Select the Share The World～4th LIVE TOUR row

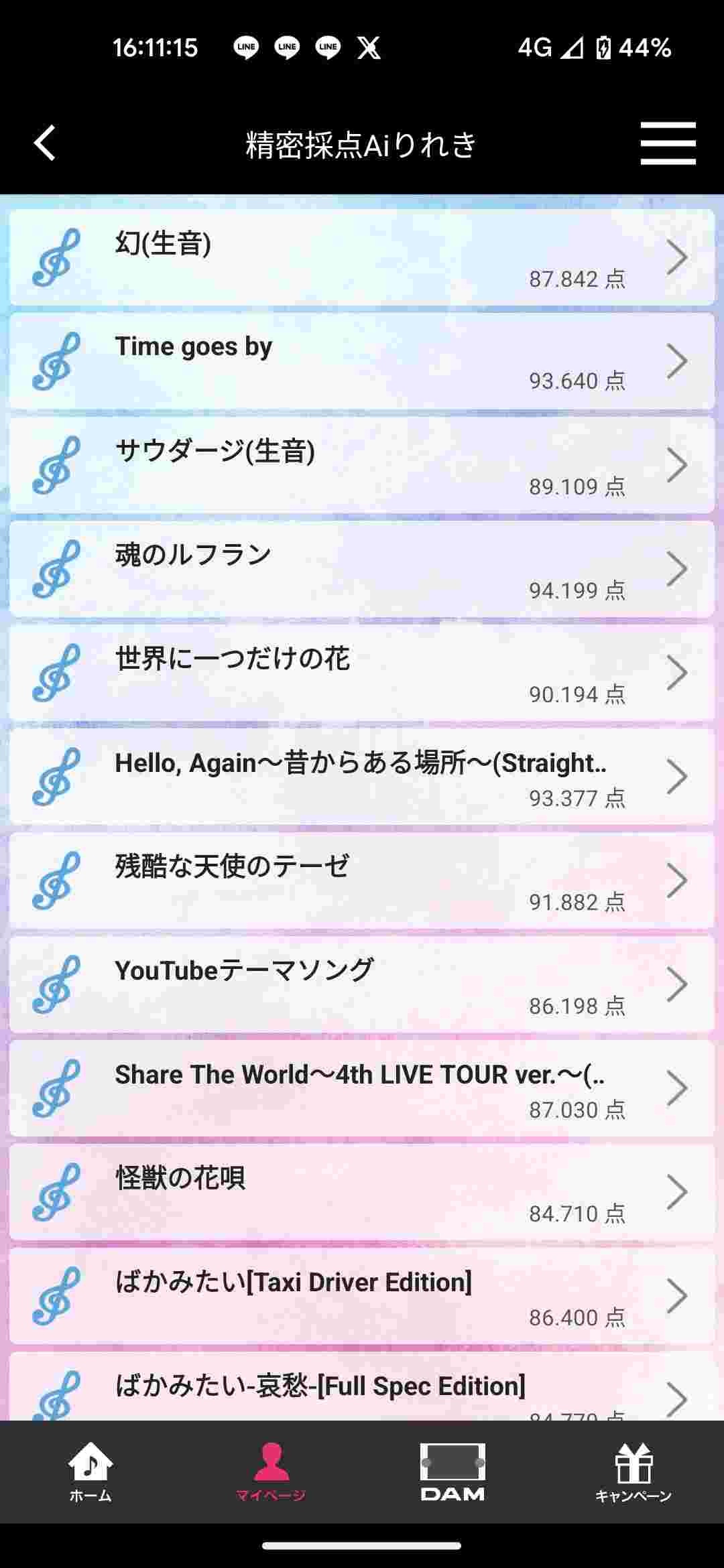[x=362, y=1088]
